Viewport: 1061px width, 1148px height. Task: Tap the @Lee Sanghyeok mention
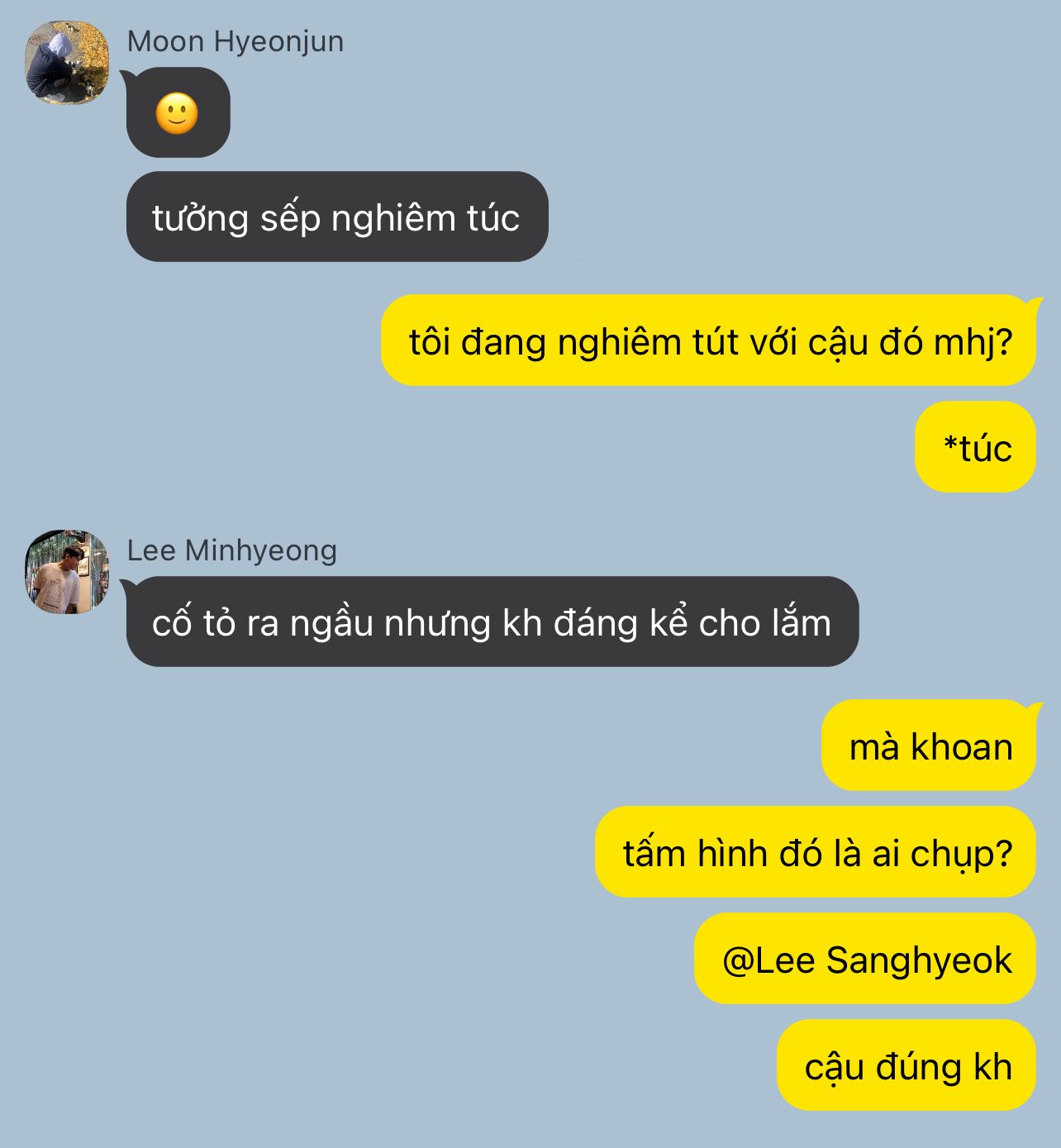(x=866, y=960)
